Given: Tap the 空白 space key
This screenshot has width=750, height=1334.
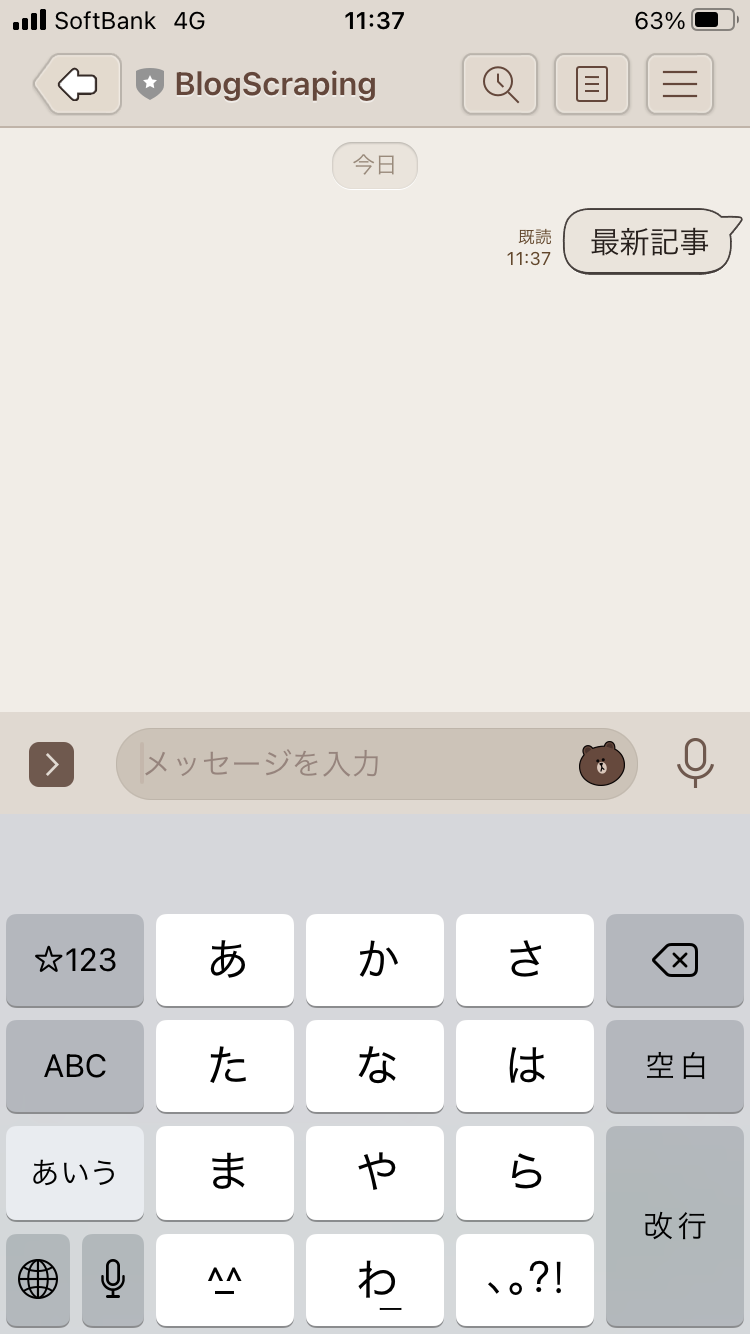Looking at the screenshot, I should [x=675, y=1066].
